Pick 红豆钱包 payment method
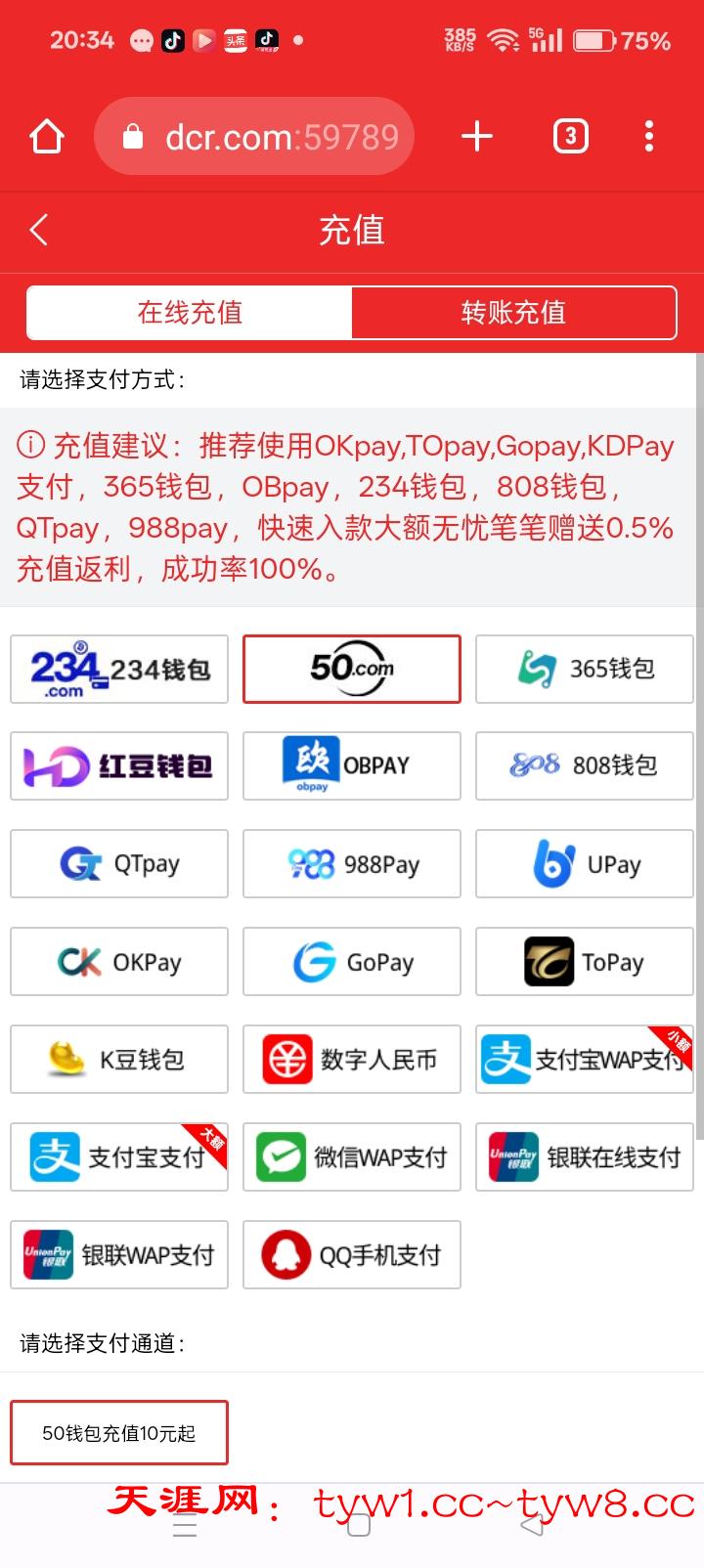Image resolution: width=704 pixels, height=1568 pixels. (119, 766)
